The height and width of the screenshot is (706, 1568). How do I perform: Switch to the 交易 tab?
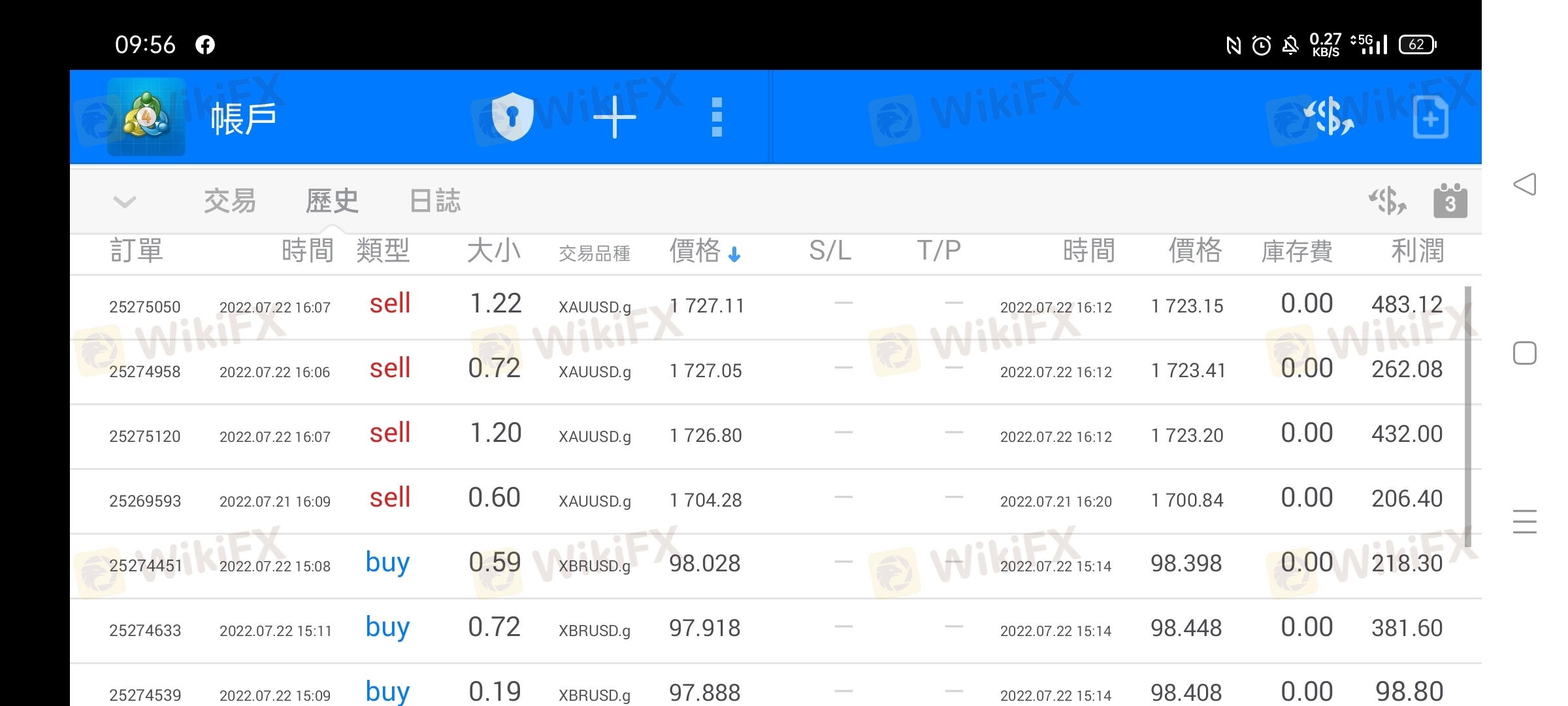(x=229, y=201)
